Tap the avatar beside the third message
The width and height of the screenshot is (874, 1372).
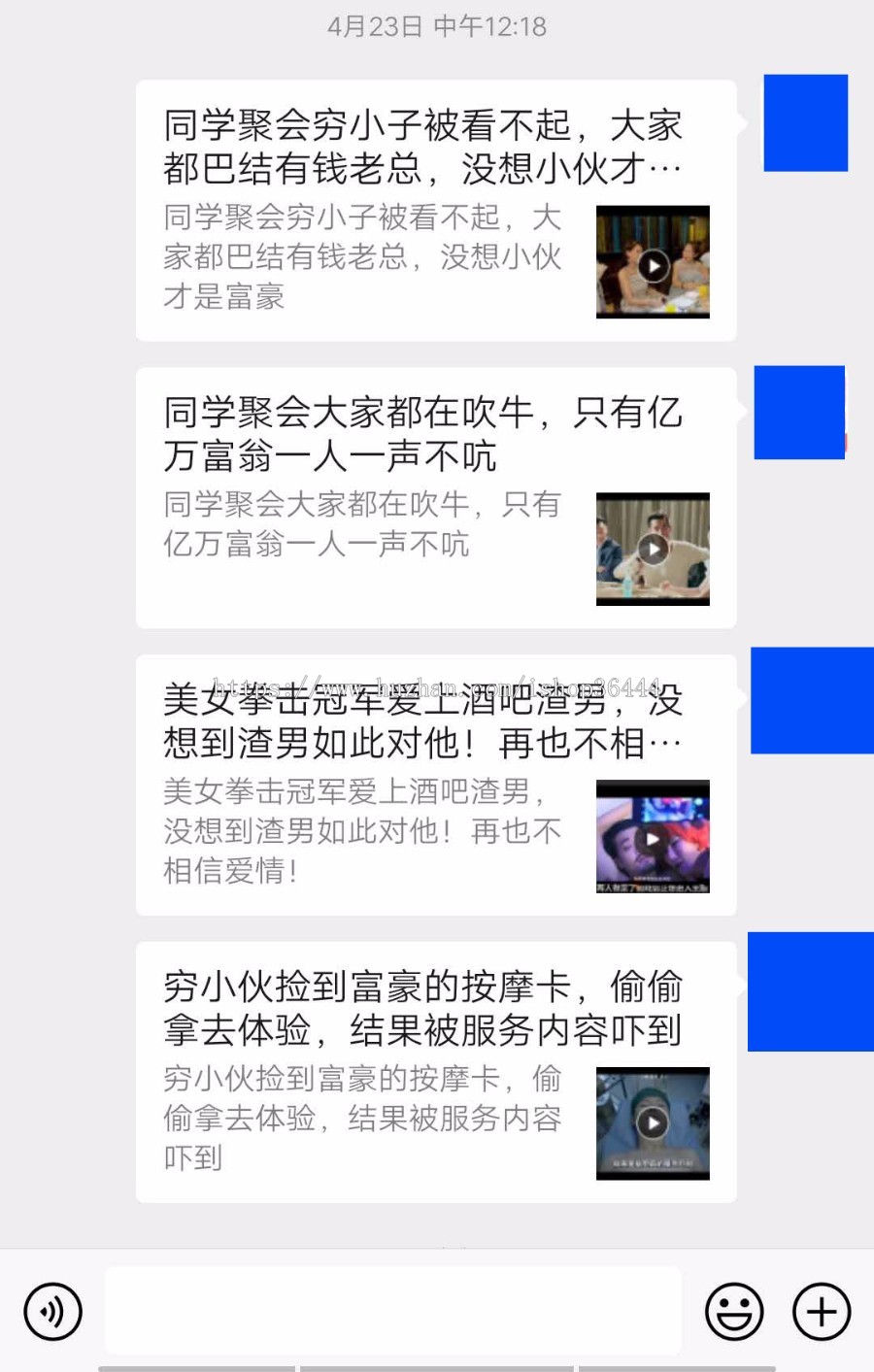click(812, 699)
